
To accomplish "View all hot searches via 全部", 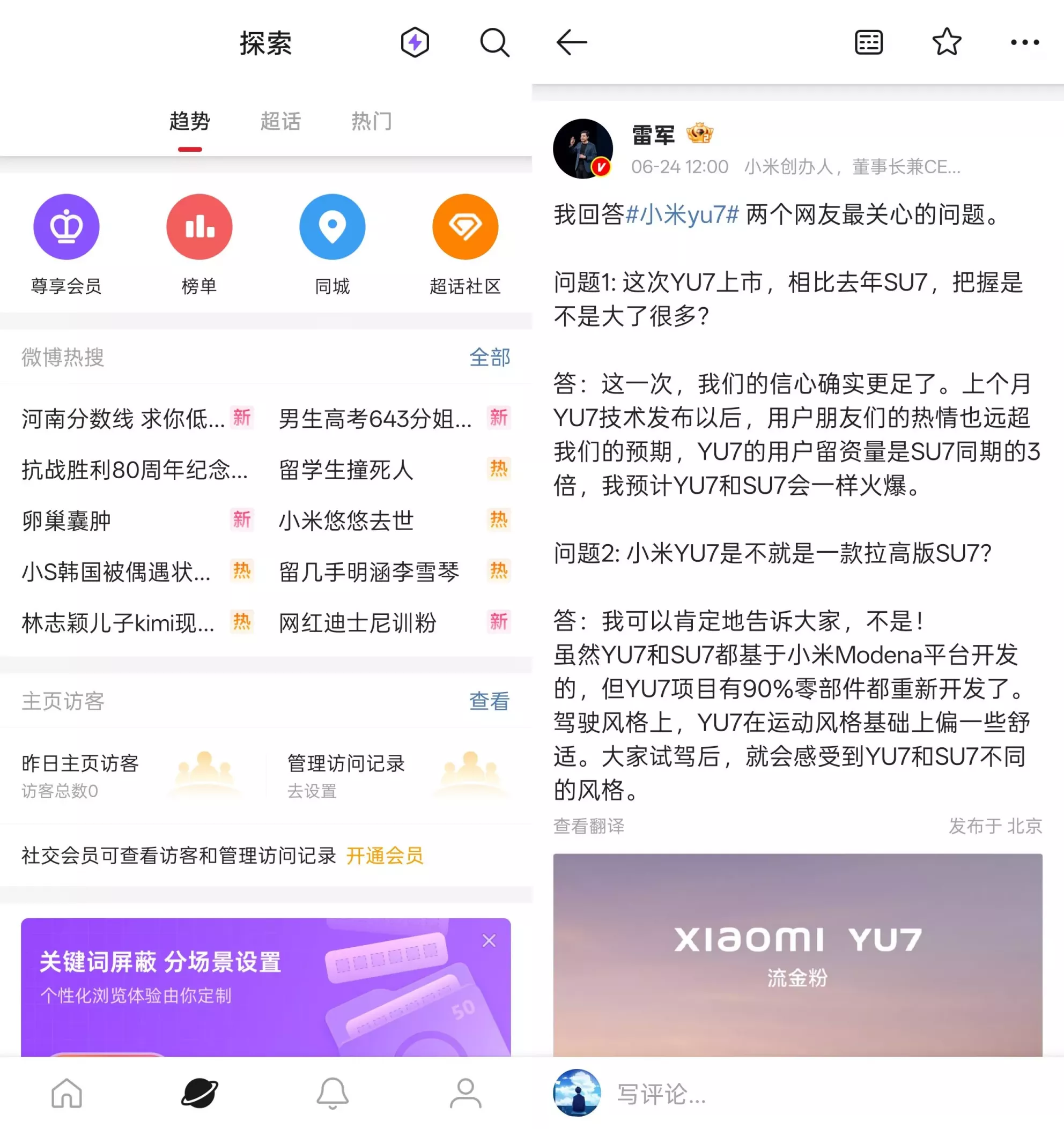I will (489, 357).
